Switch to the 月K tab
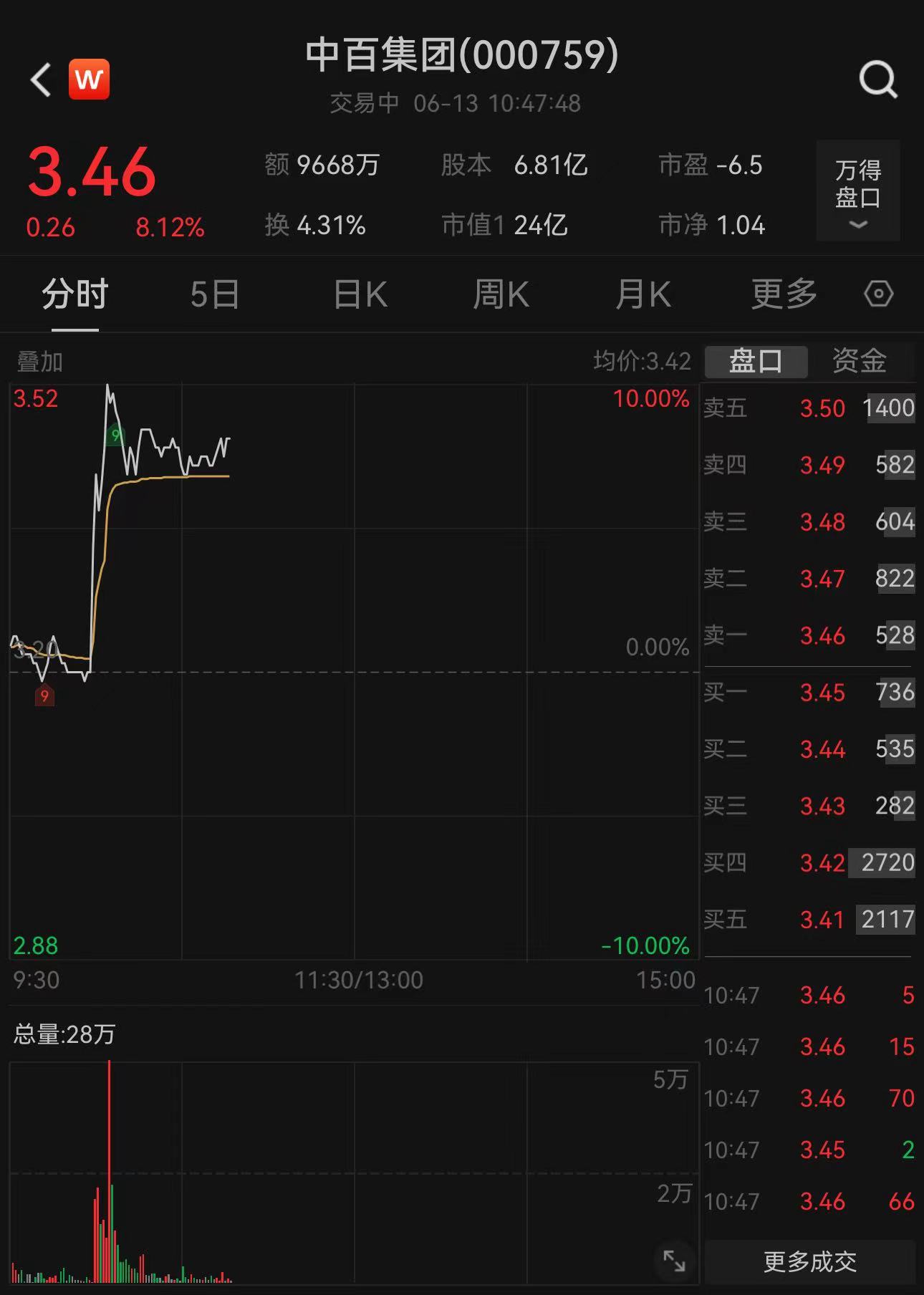 (x=643, y=294)
